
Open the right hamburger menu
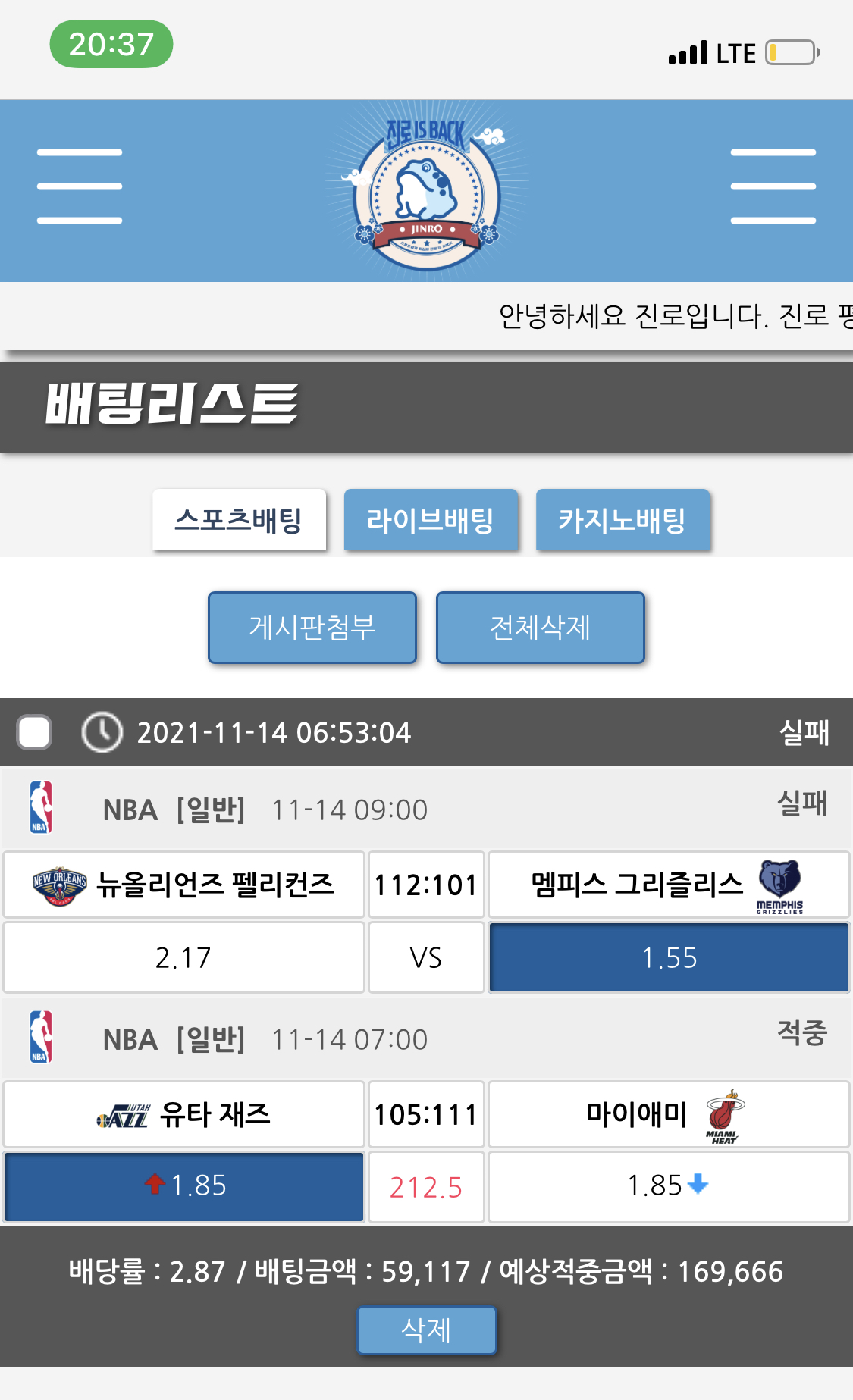click(773, 186)
